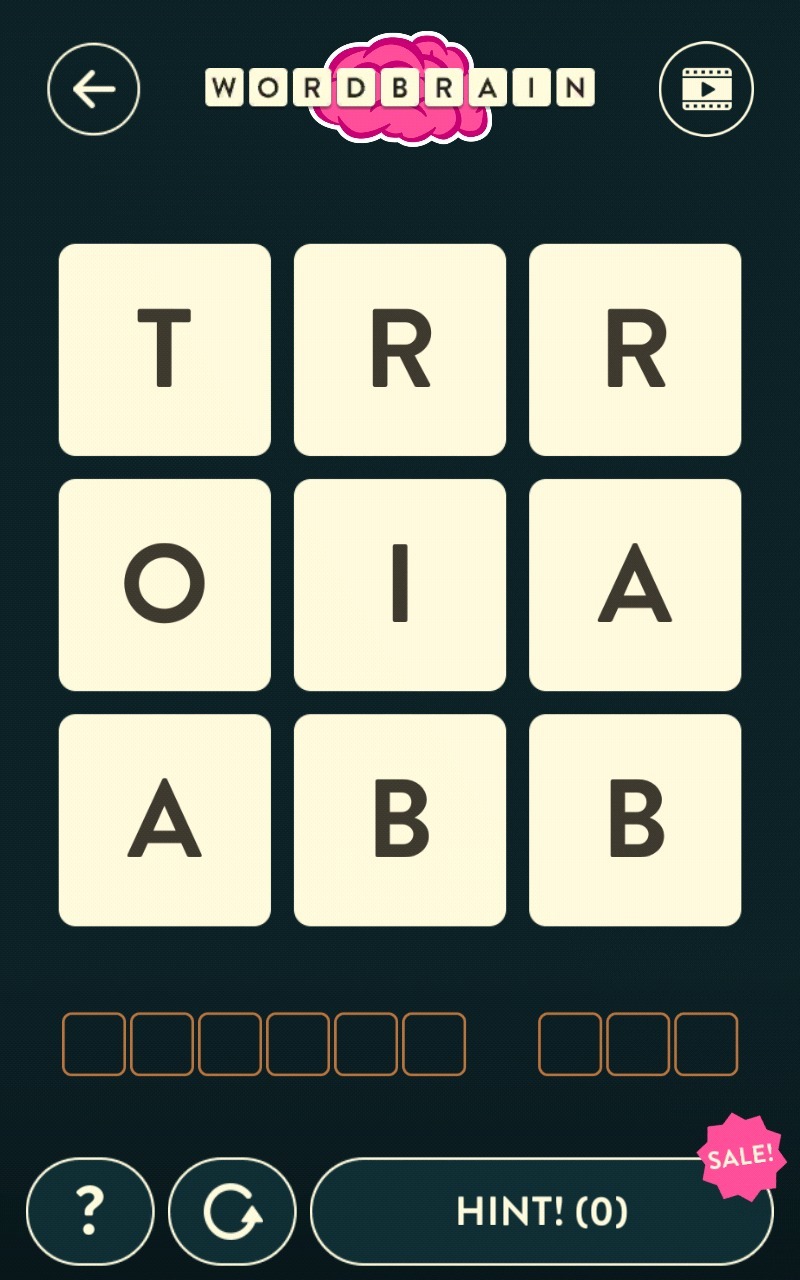Select the A tile directly below O
Image resolution: width=800 pixels, height=1280 pixels.
click(164, 819)
